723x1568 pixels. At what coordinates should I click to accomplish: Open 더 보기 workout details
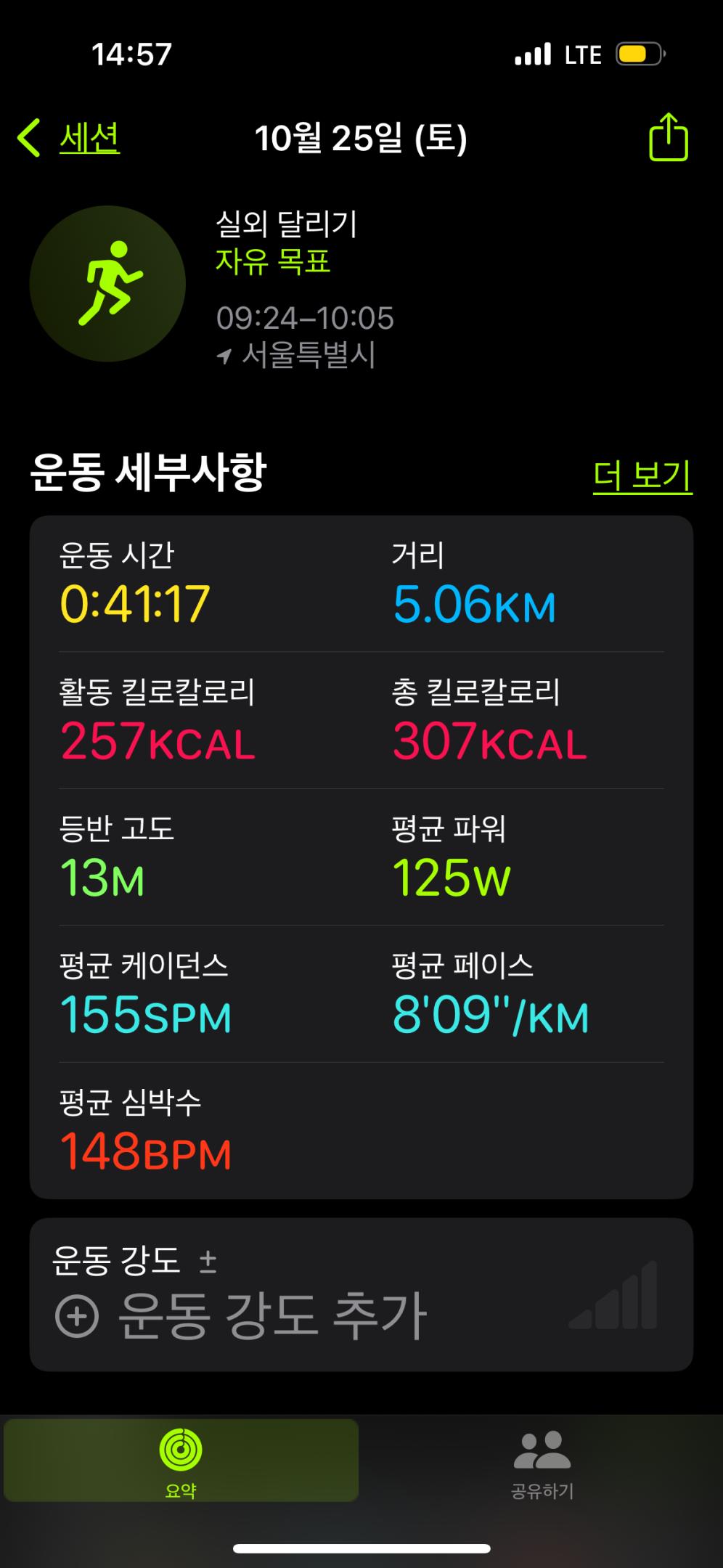(x=642, y=476)
